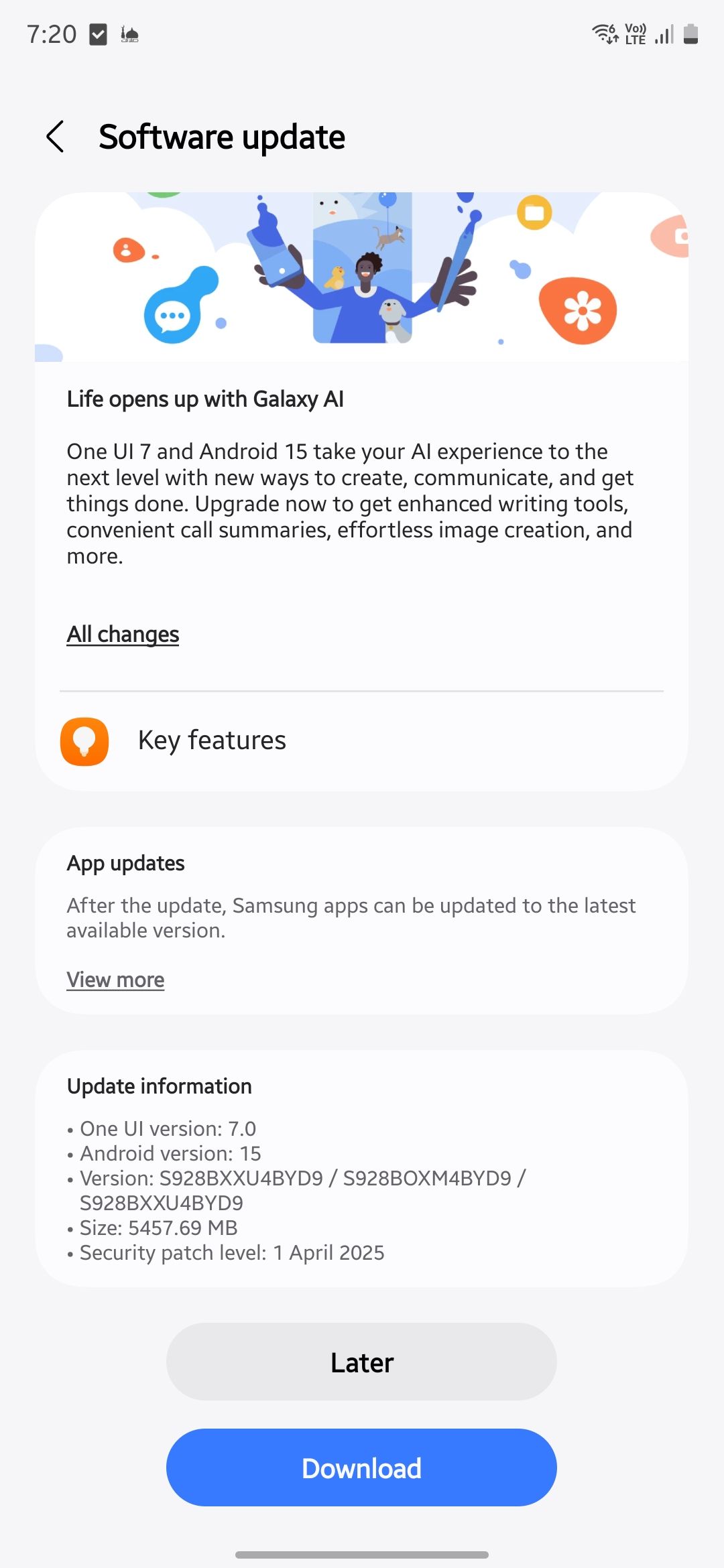
Task: Open View more under App updates
Action: pyautogui.click(x=115, y=979)
